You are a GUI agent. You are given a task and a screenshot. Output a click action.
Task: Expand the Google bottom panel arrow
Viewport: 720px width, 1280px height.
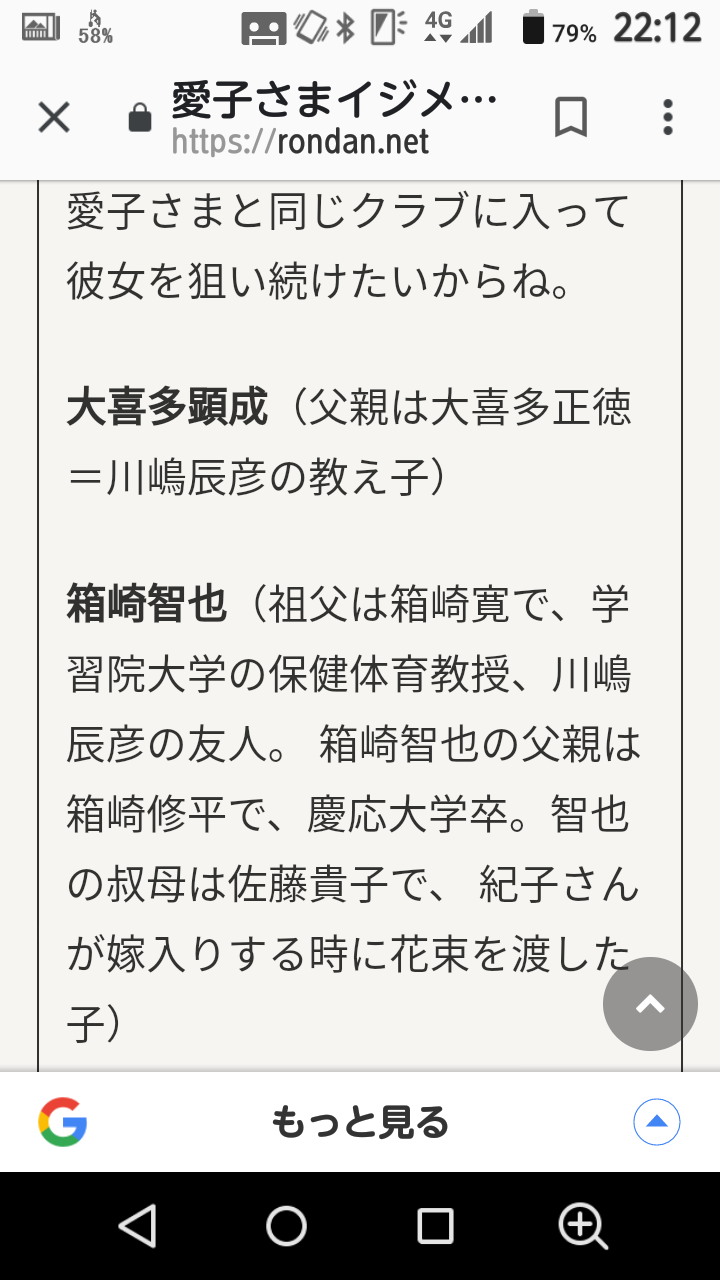(657, 1122)
